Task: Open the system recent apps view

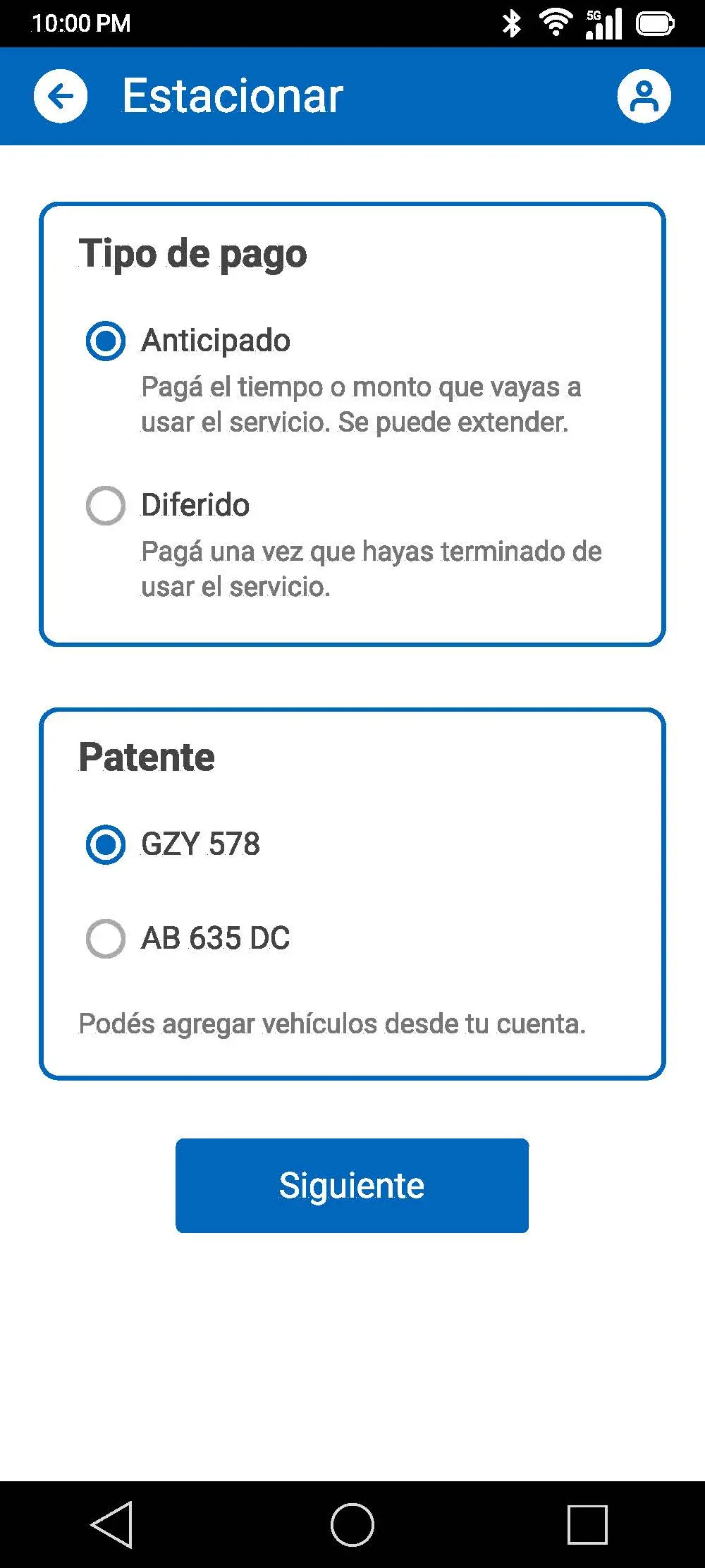Action: tap(587, 1524)
